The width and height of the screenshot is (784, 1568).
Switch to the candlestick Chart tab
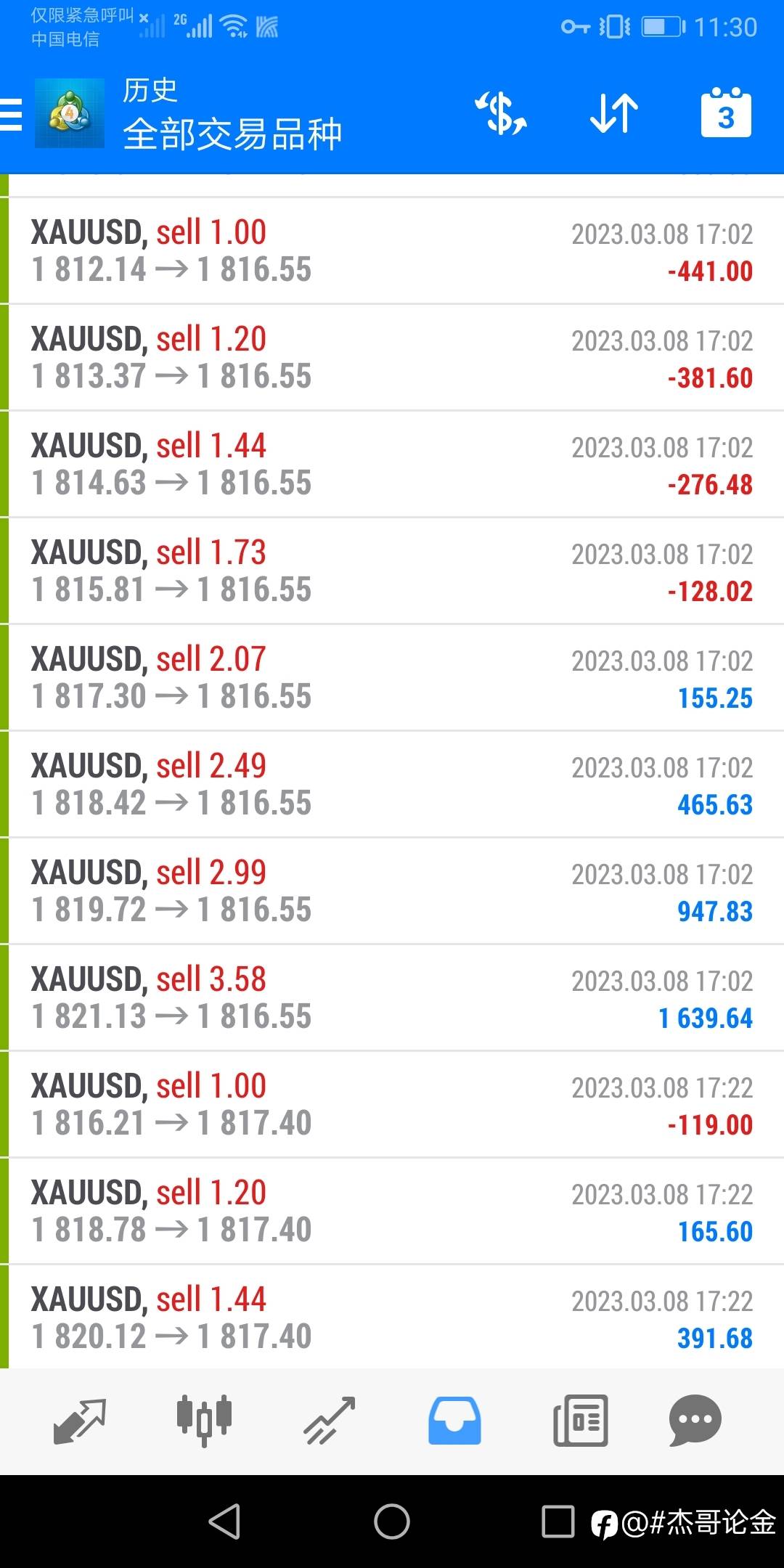coord(204,1421)
